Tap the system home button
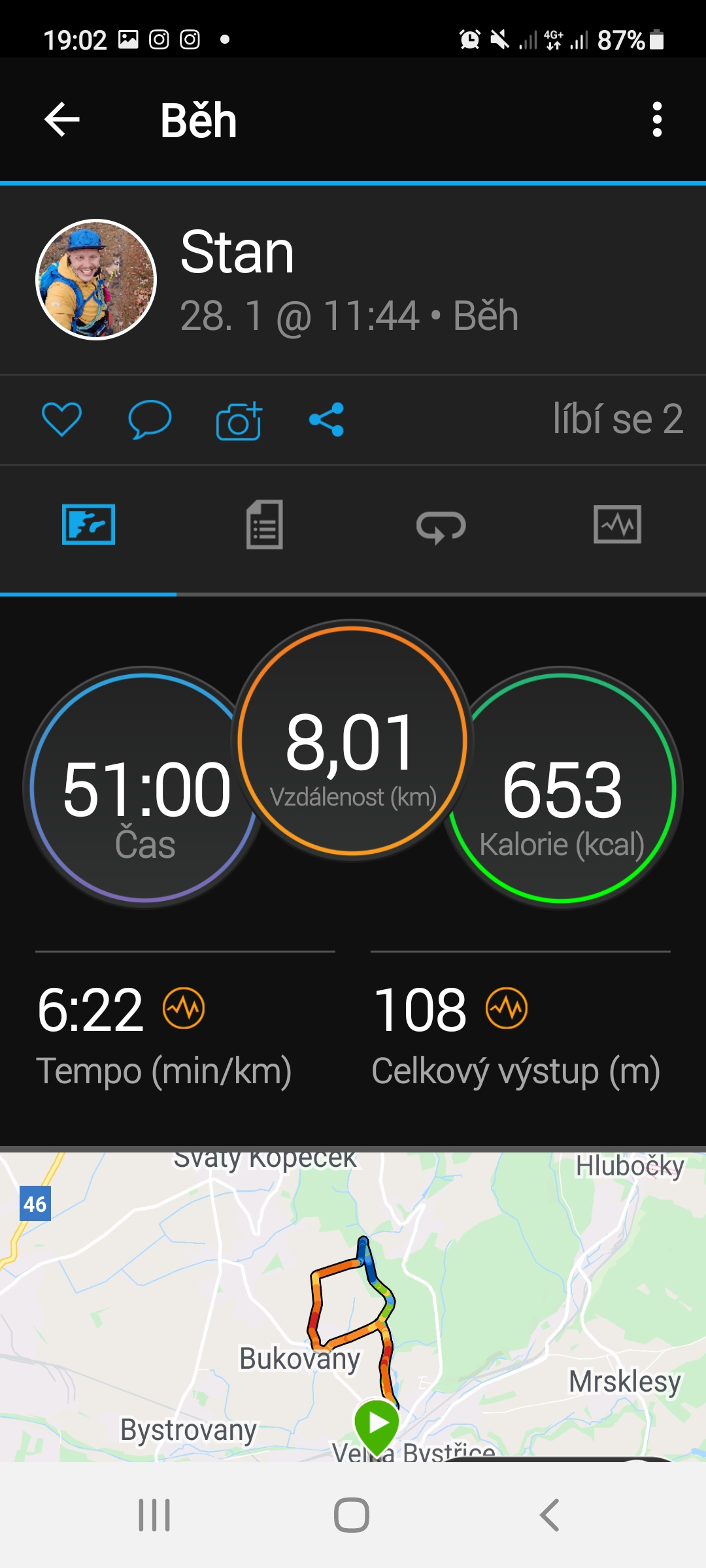The image size is (706, 1568). [x=352, y=1514]
